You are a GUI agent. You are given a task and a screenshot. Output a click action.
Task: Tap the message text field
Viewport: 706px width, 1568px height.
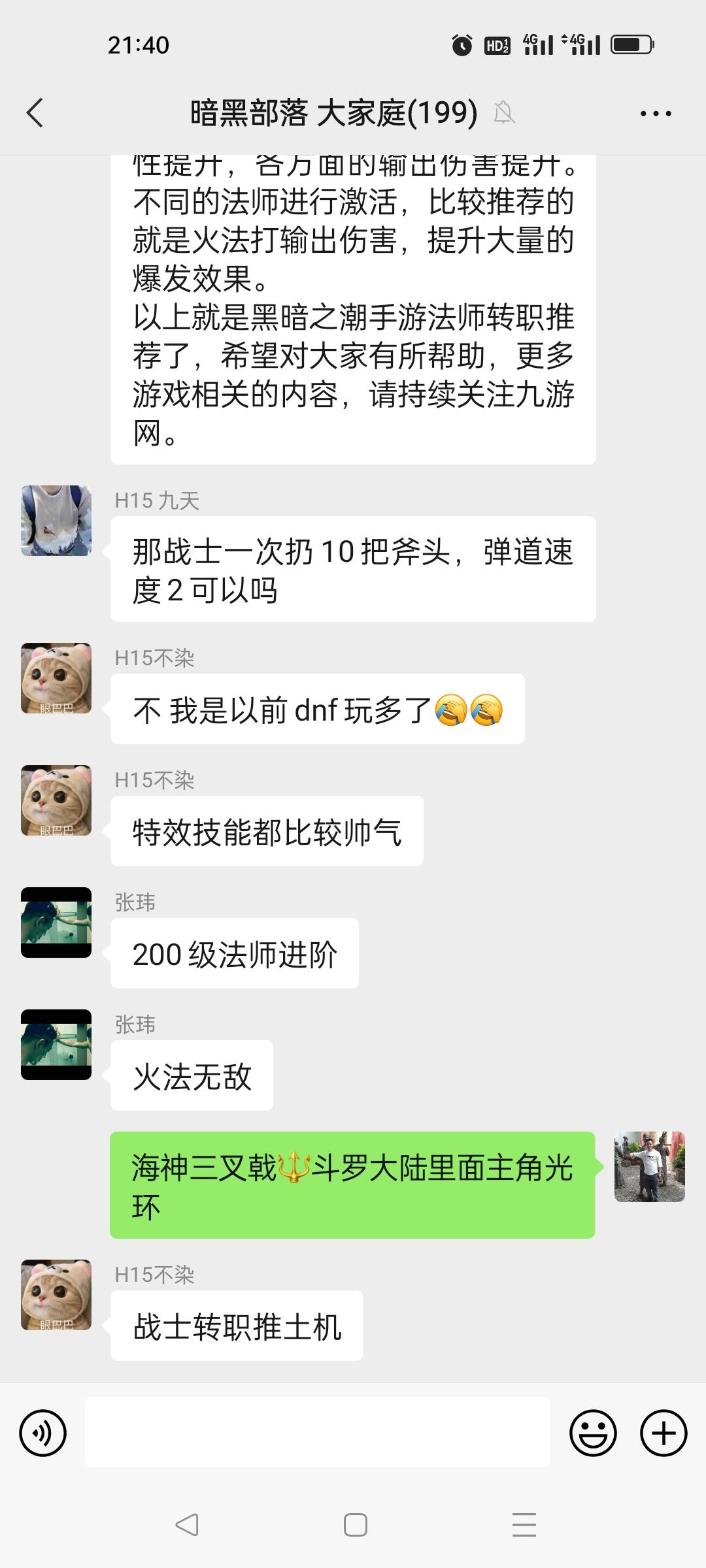(317, 1433)
